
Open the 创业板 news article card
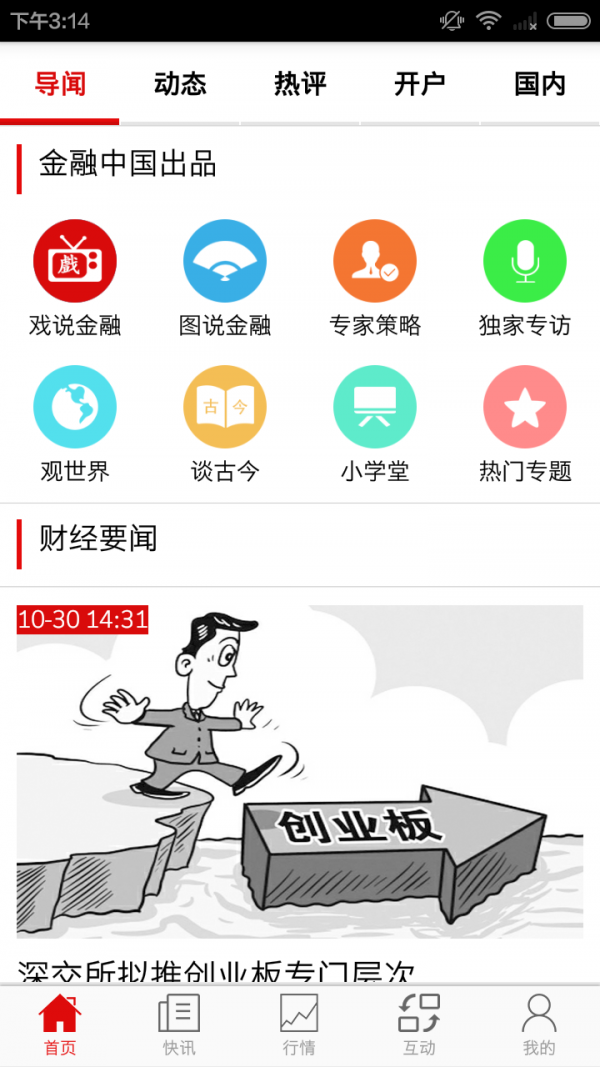coord(300,770)
